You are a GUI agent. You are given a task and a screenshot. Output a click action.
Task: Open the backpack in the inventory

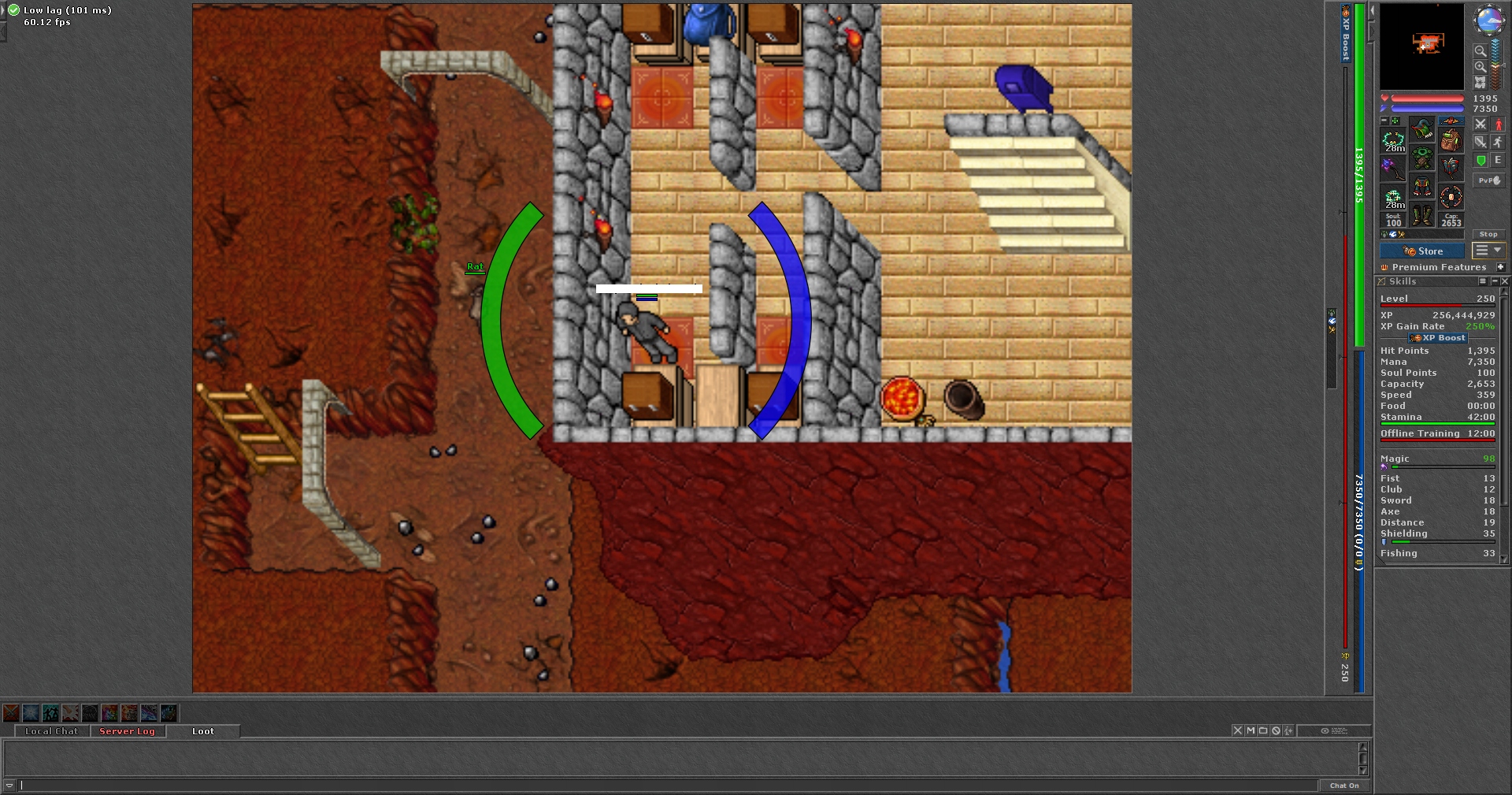coord(1451,141)
